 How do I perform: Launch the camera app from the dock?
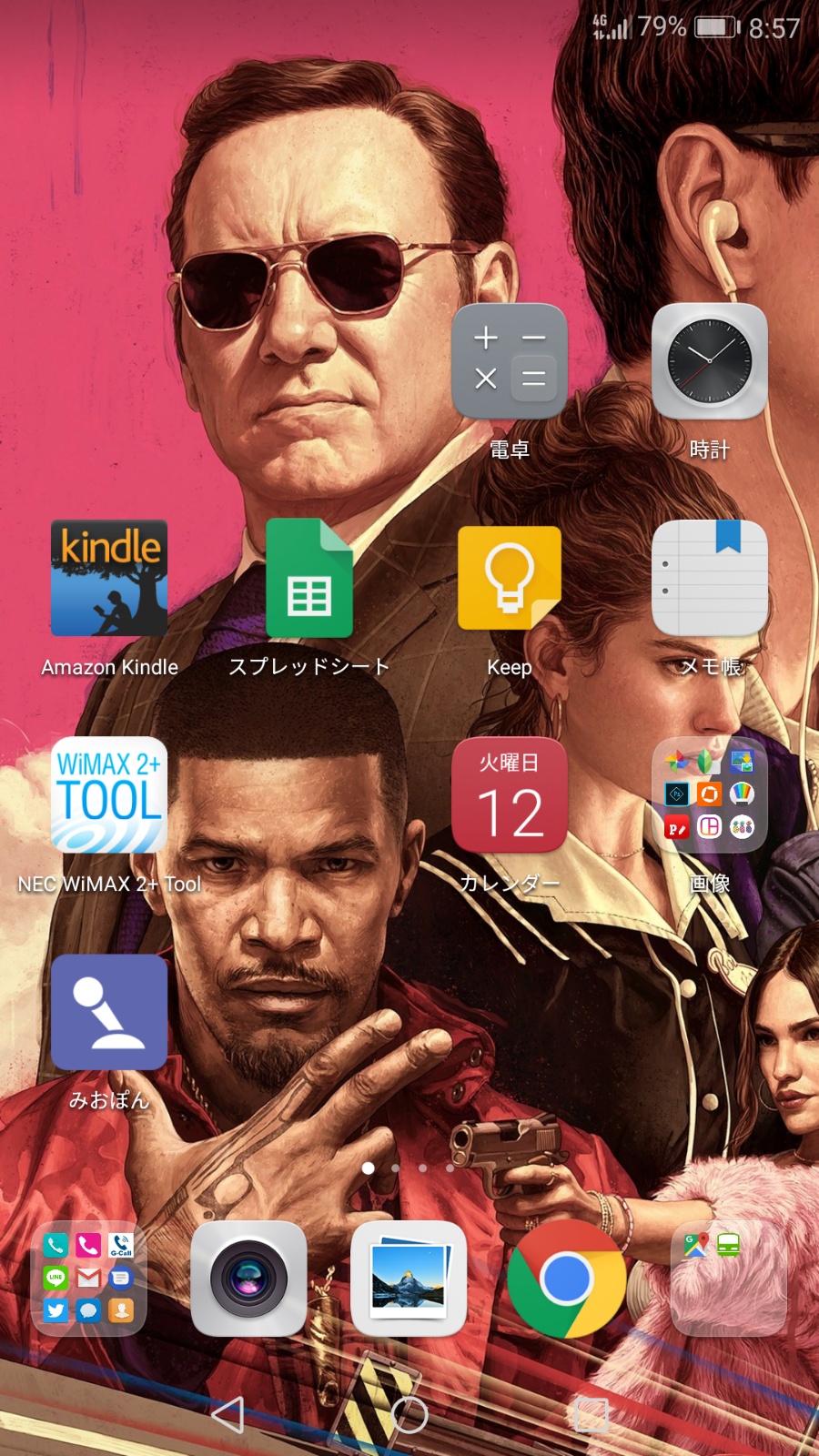248,1279
